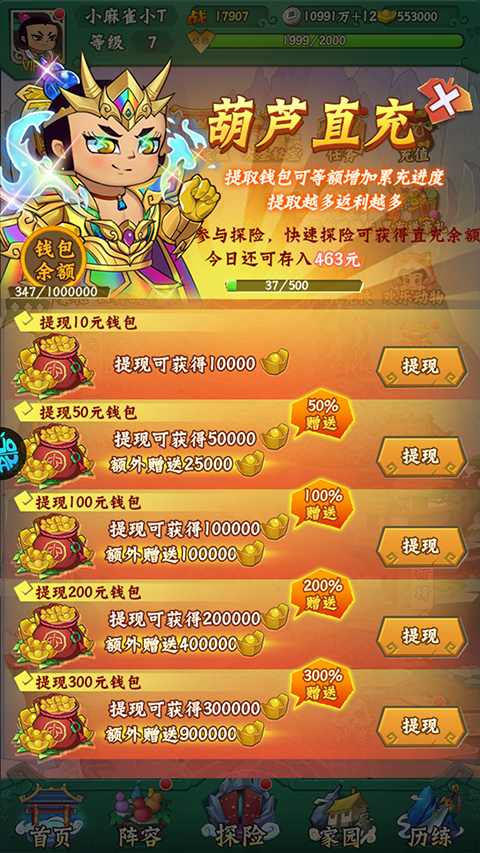
Task: Switch to the 阵容 tab
Action: point(139,816)
